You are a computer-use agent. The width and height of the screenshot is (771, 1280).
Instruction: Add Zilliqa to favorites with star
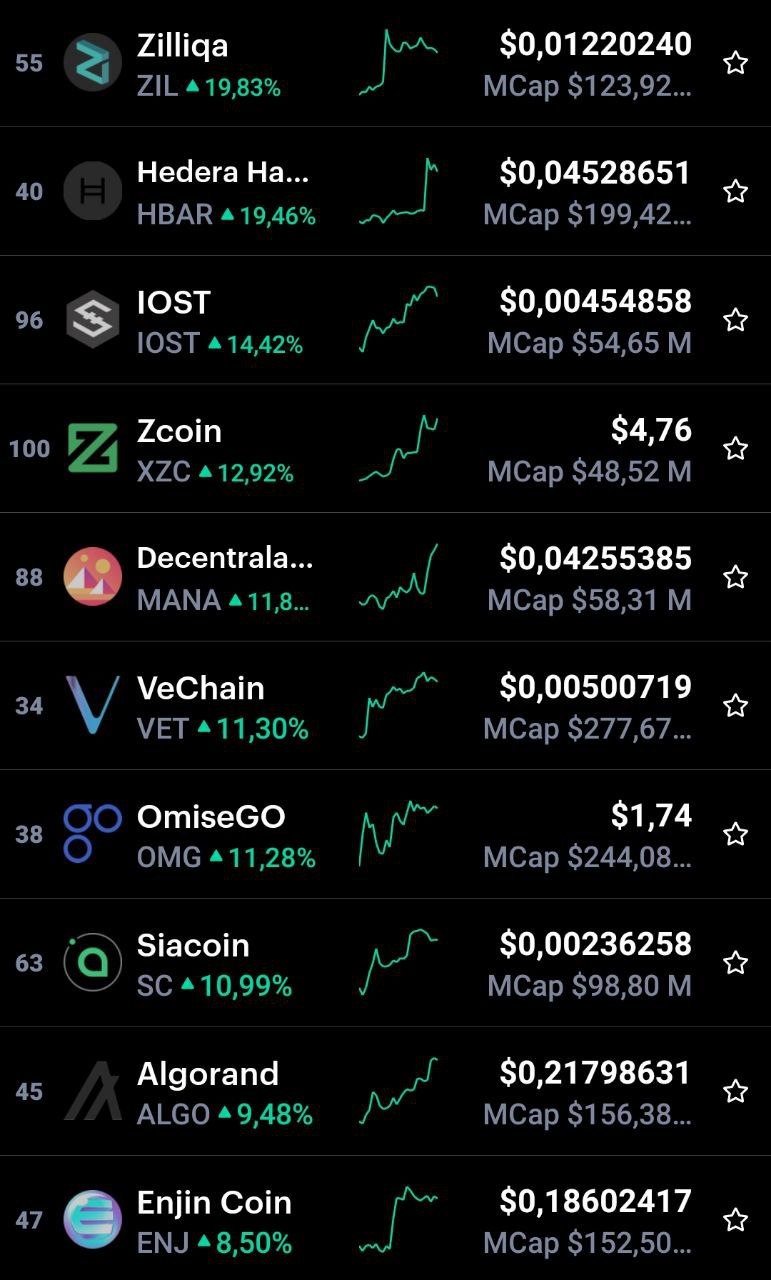[x=735, y=63]
